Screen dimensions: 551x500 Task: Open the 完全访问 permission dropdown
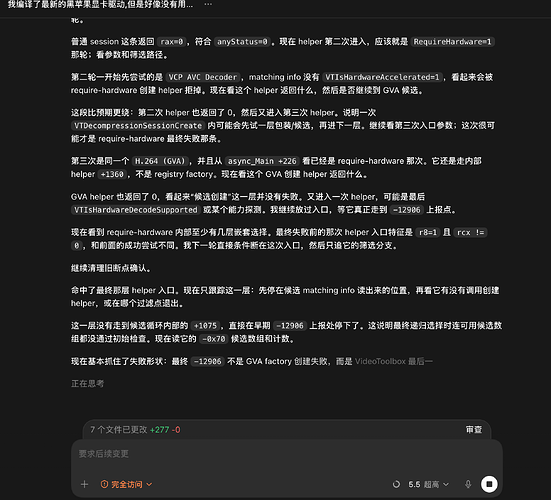point(127,484)
